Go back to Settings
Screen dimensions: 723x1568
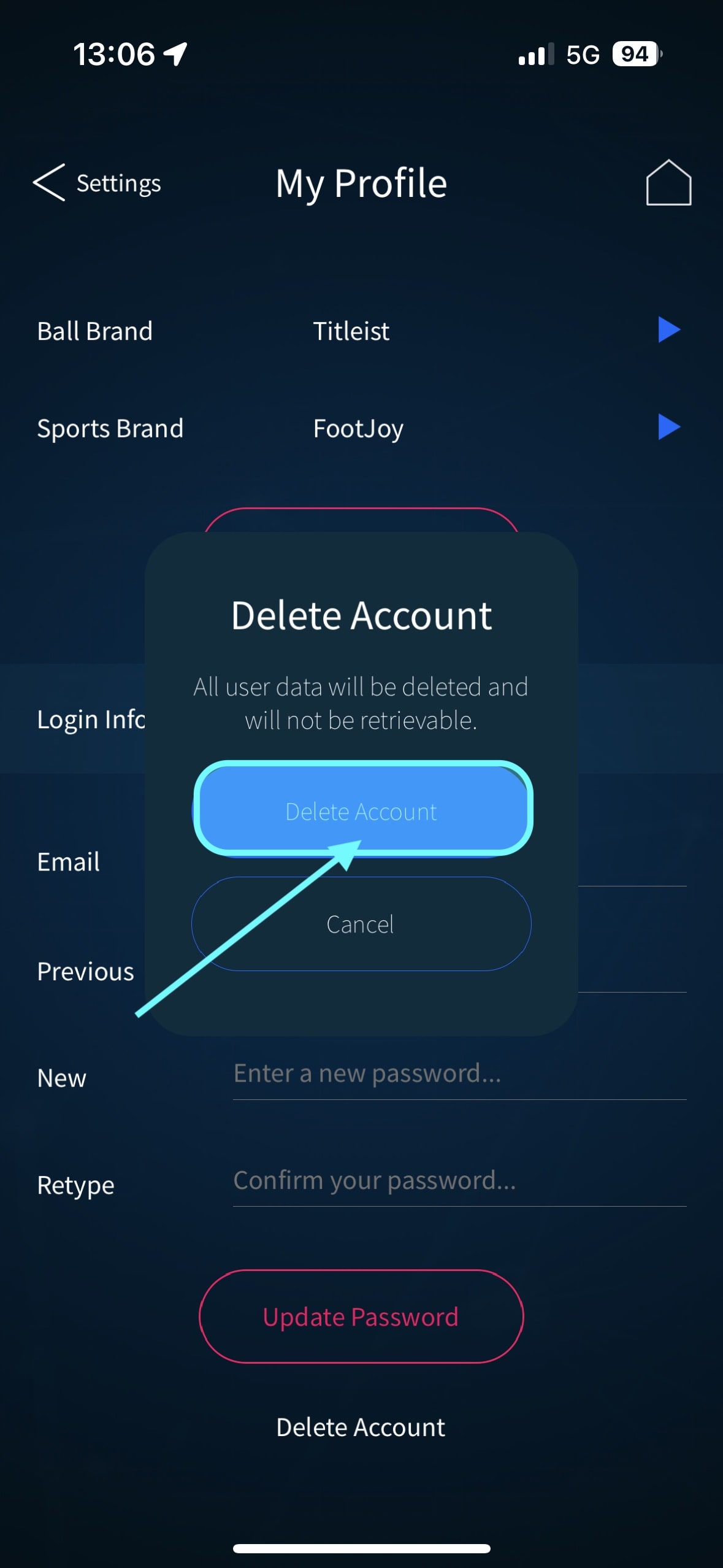(x=97, y=183)
